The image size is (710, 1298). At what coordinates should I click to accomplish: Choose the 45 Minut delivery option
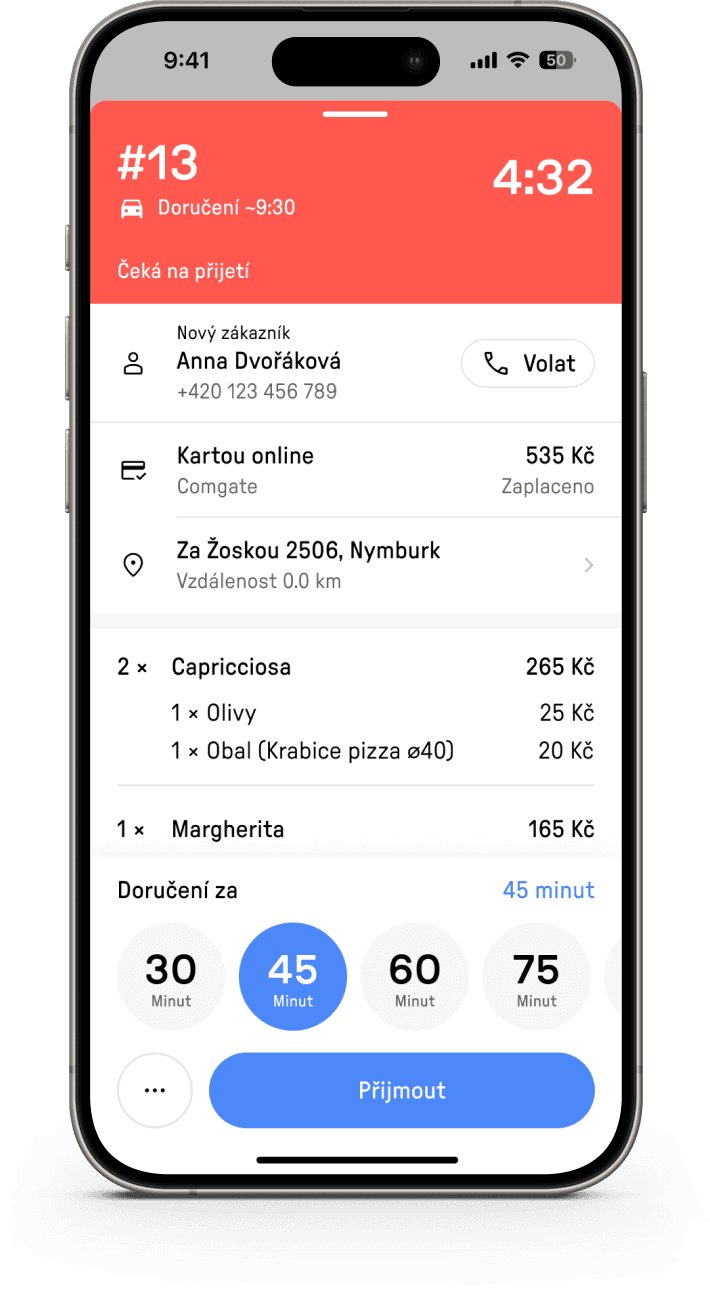pos(293,976)
